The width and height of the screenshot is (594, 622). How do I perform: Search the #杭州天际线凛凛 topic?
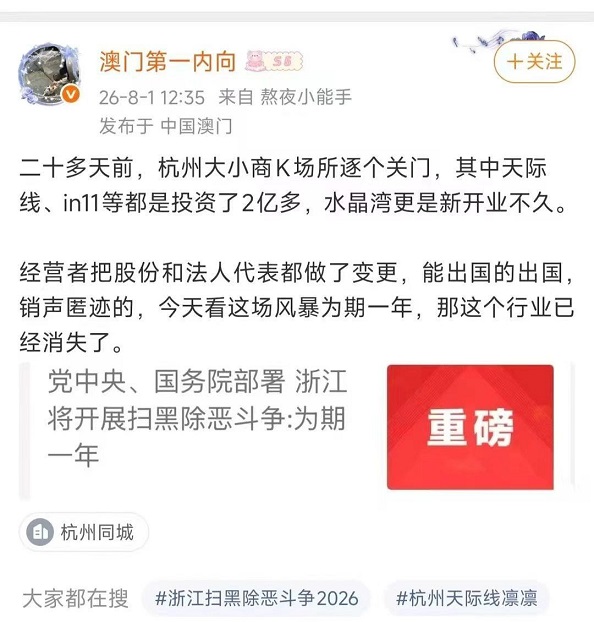467,598
